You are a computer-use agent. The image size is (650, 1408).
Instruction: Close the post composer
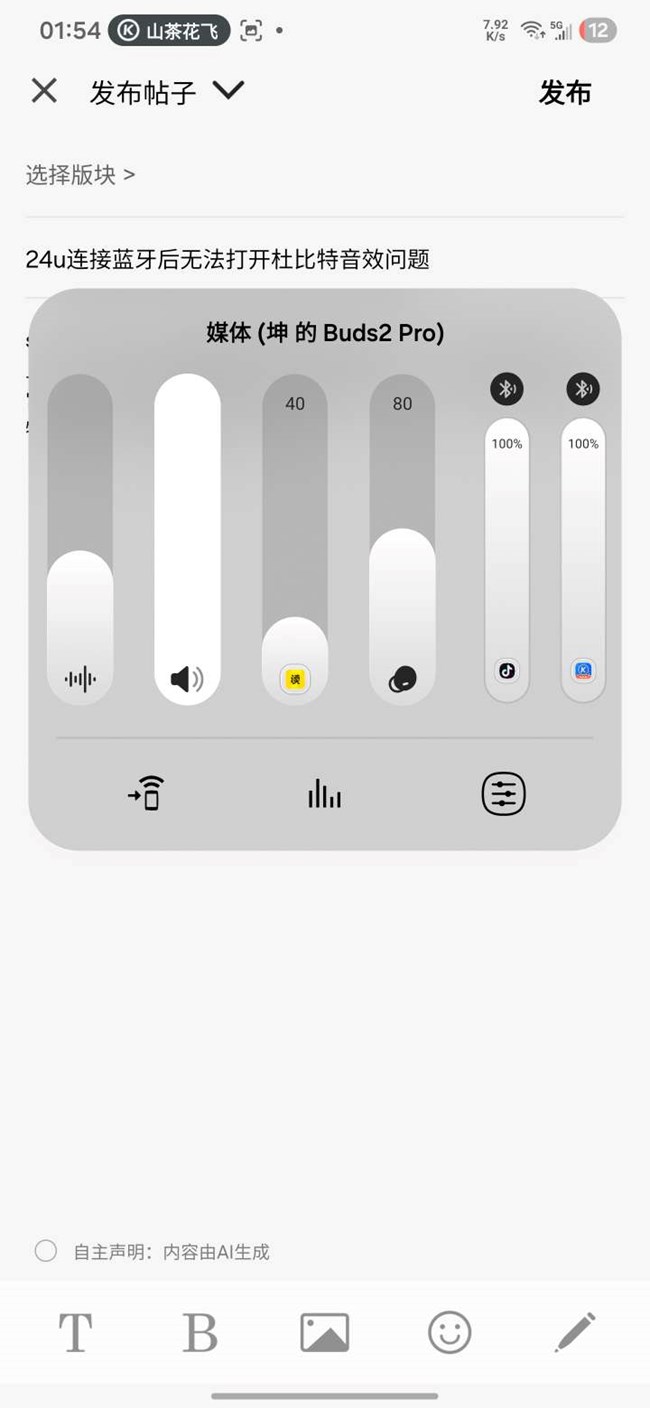(44, 91)
